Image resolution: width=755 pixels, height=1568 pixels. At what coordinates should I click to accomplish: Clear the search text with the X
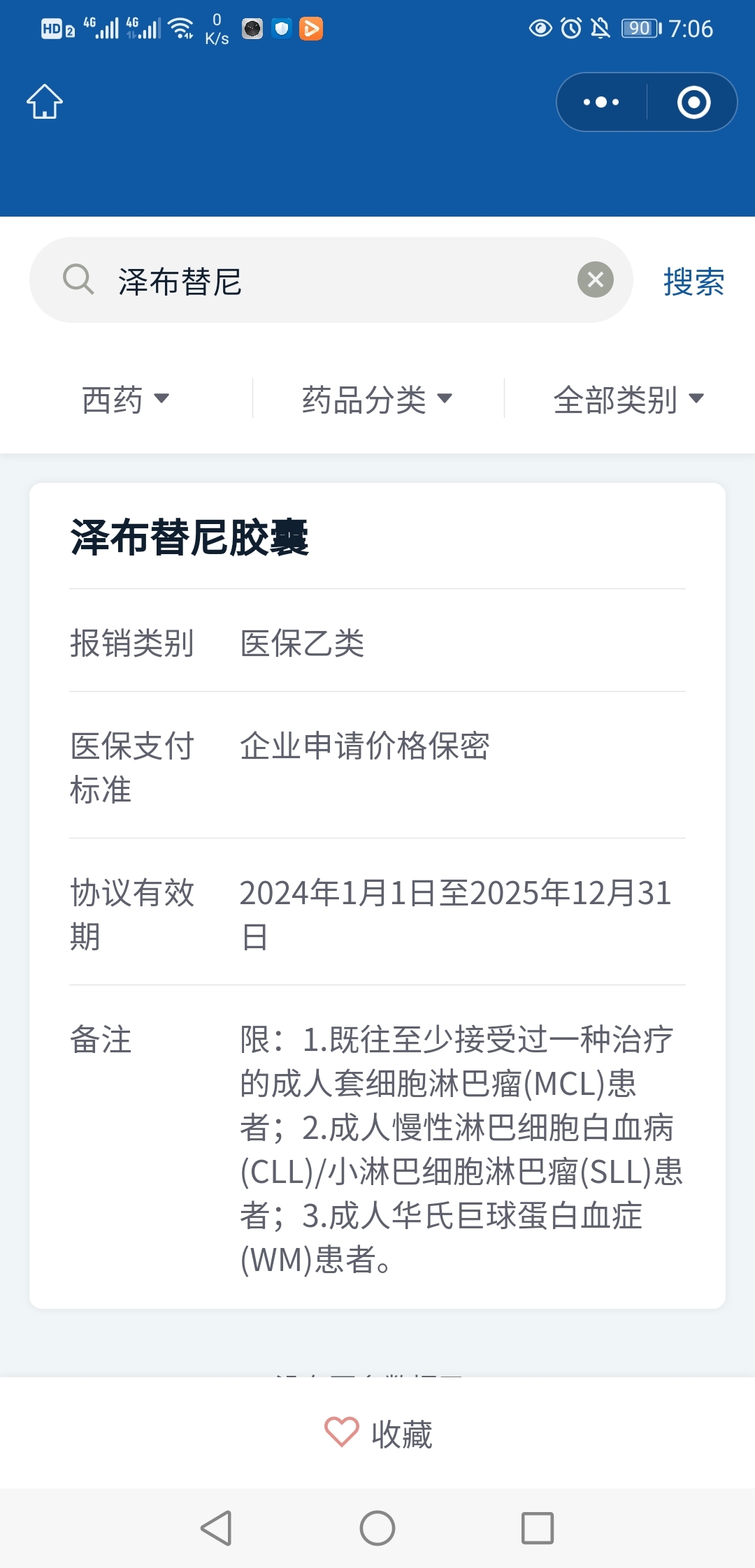[x=596, y=280]
